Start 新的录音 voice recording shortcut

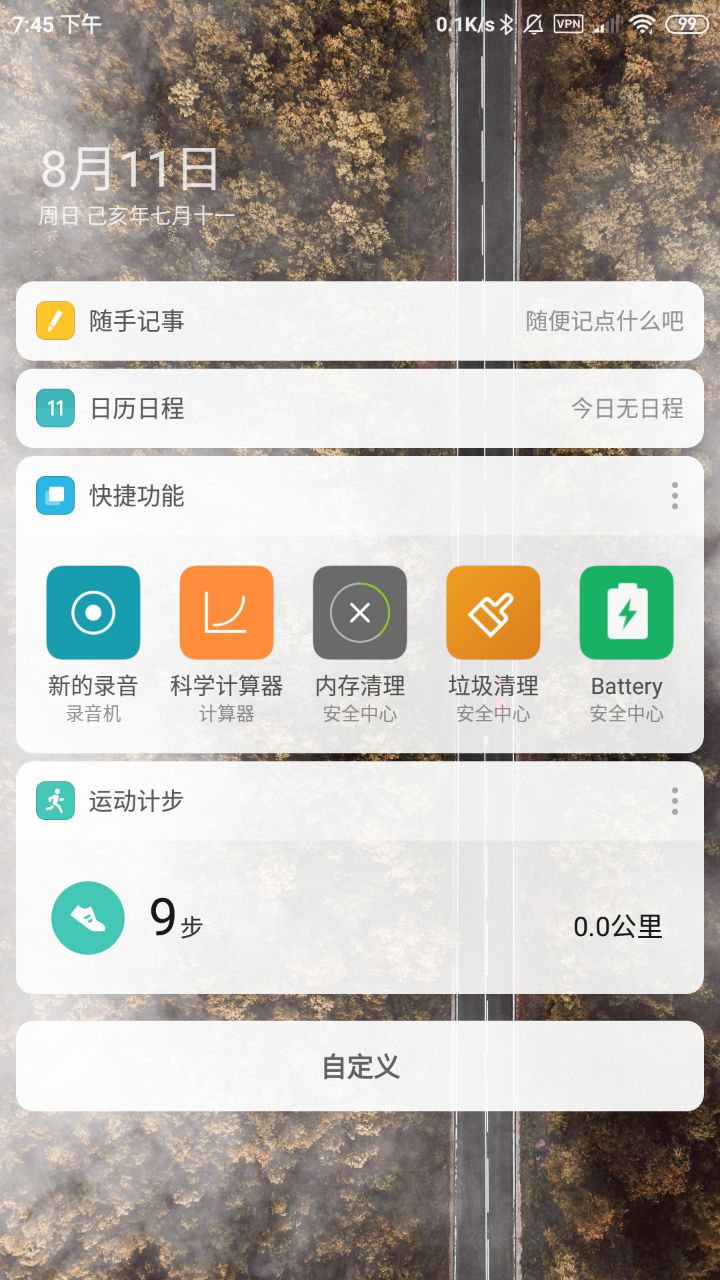click(x=93, y=613)
